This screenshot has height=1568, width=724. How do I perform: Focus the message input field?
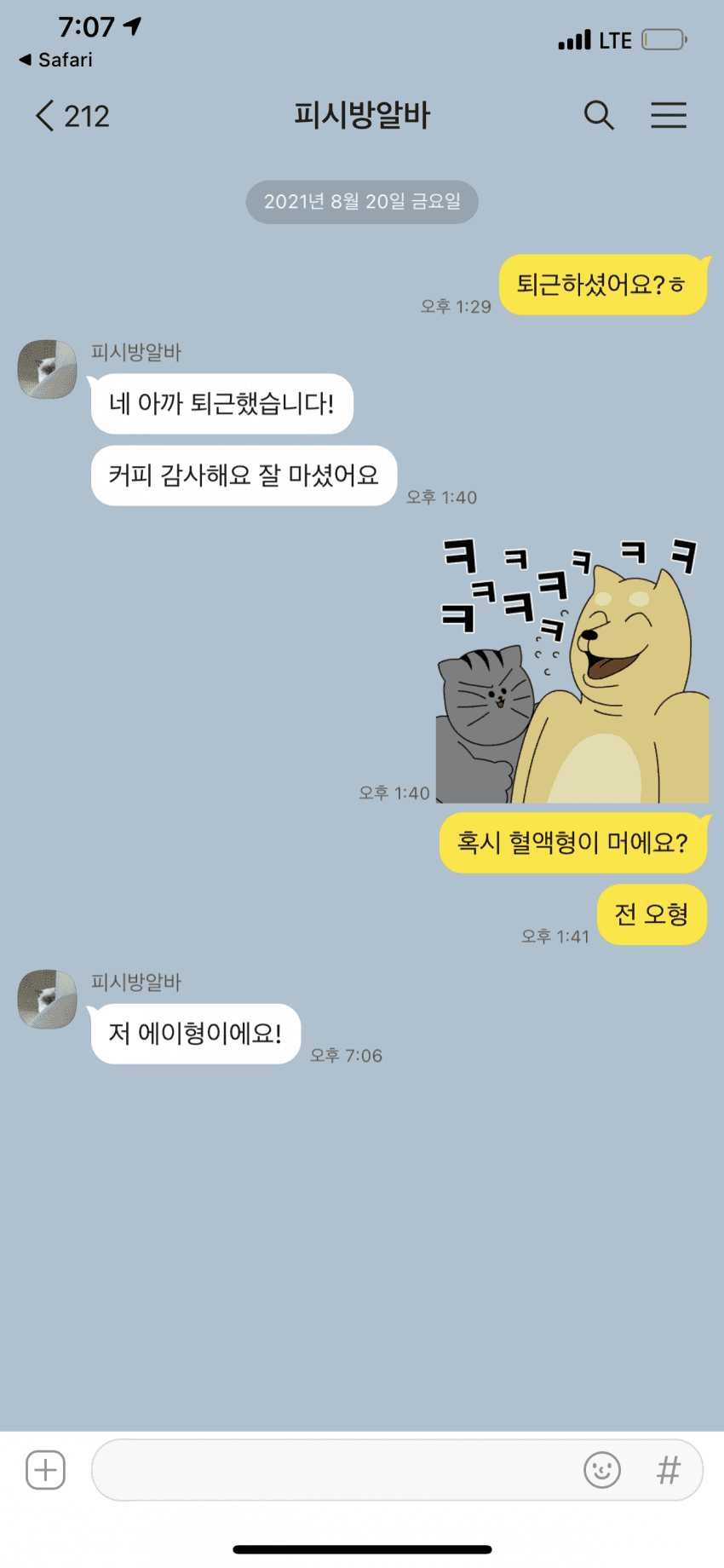pos(332,1470)
